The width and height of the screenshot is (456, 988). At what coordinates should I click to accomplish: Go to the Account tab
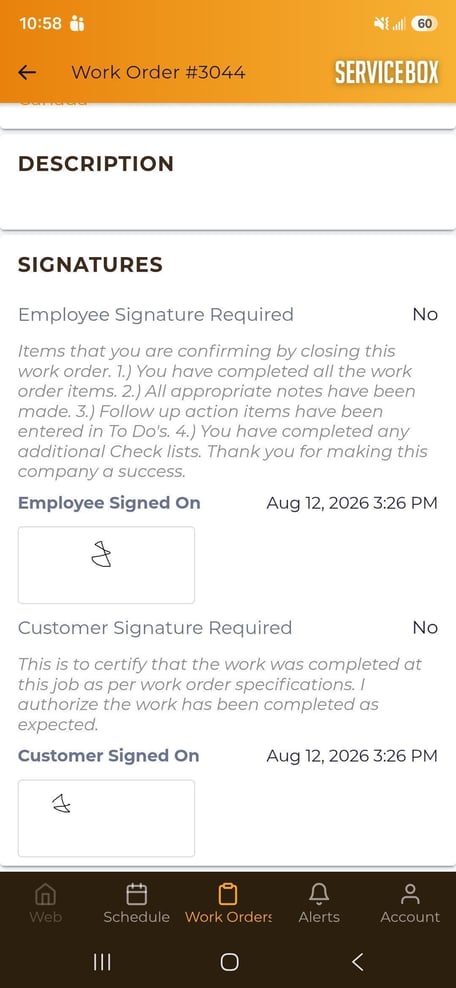[410, 903]
